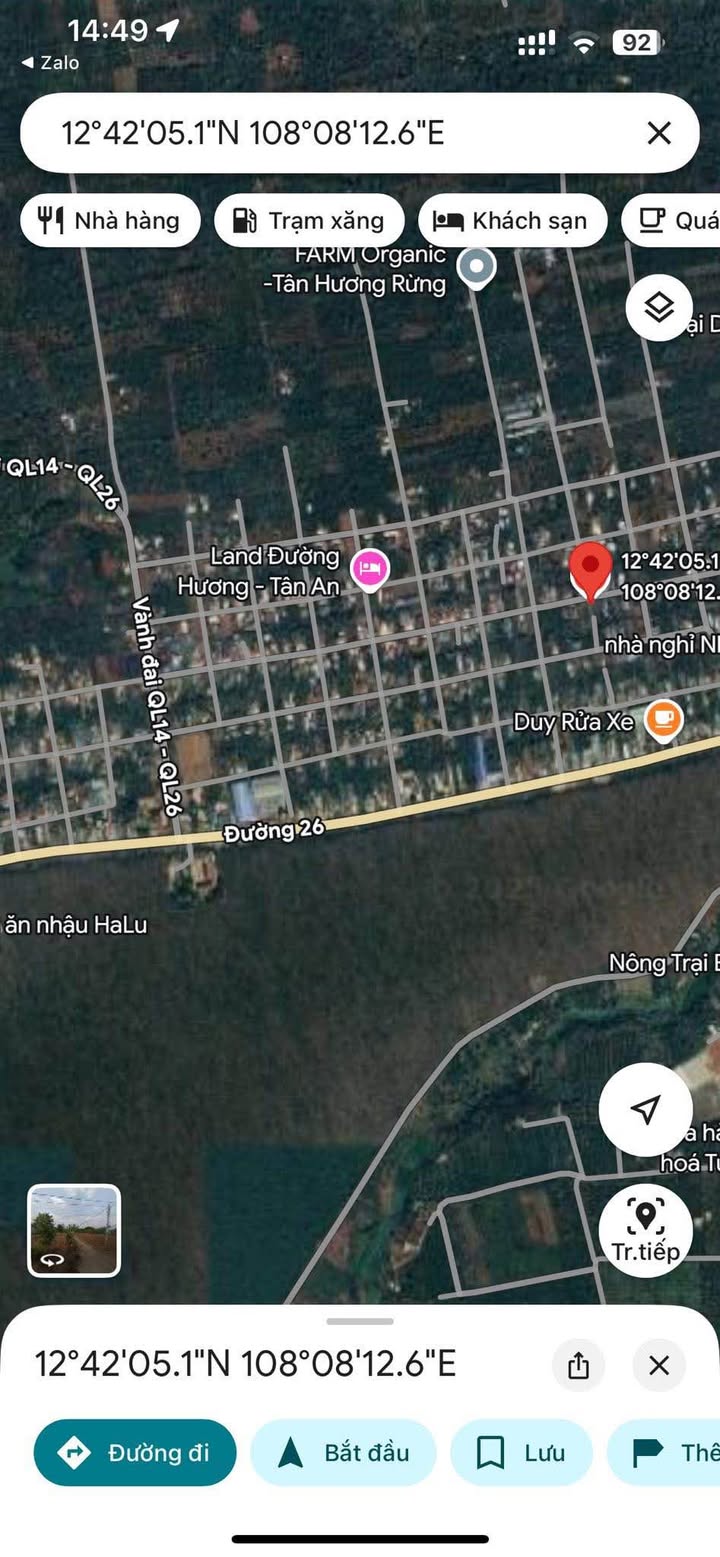The image size is (720, 1557).
Task: Close the coordinates info panel
Action: tap(658, 1365)
